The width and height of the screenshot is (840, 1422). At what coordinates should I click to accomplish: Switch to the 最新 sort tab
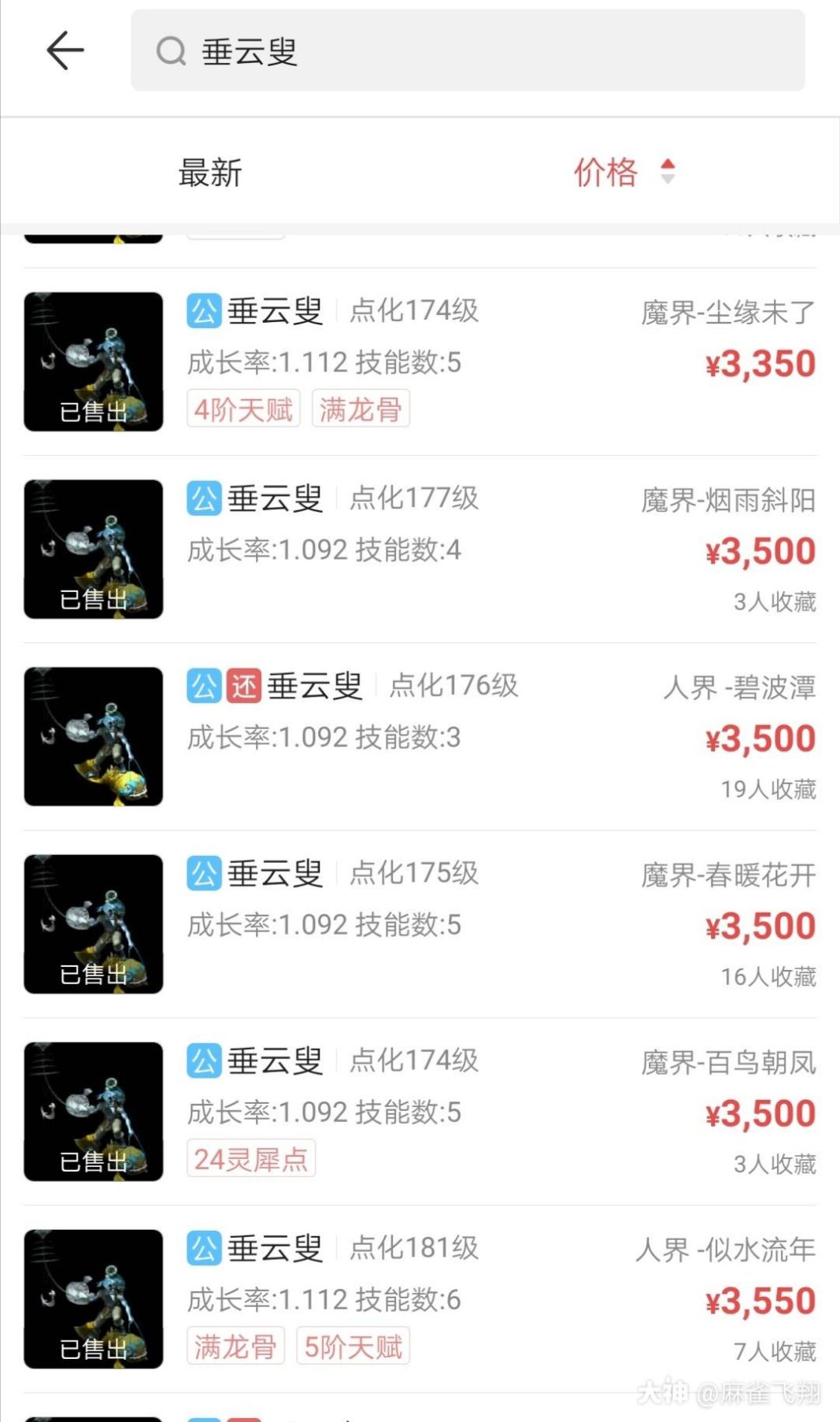tap(210, 172)
